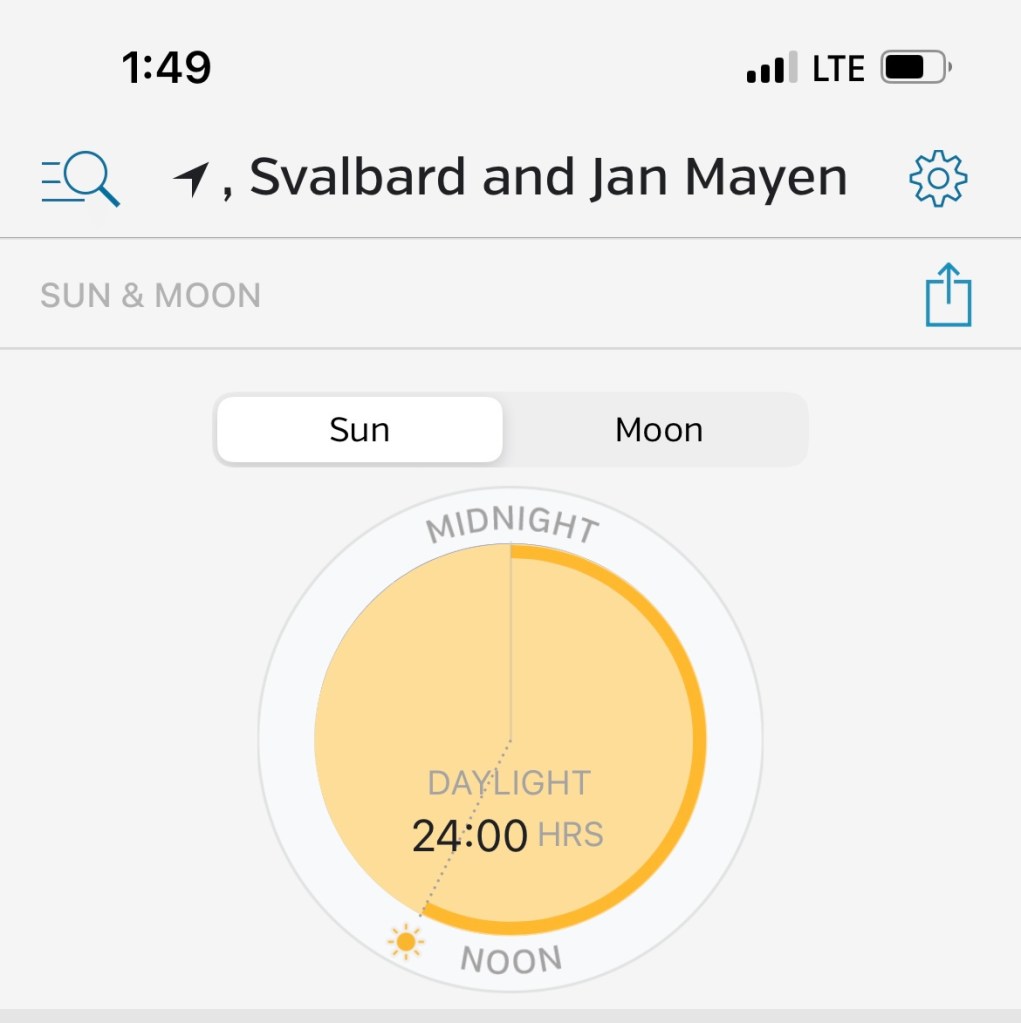
Task: Switch to the Moon tab
Action: 658,430
